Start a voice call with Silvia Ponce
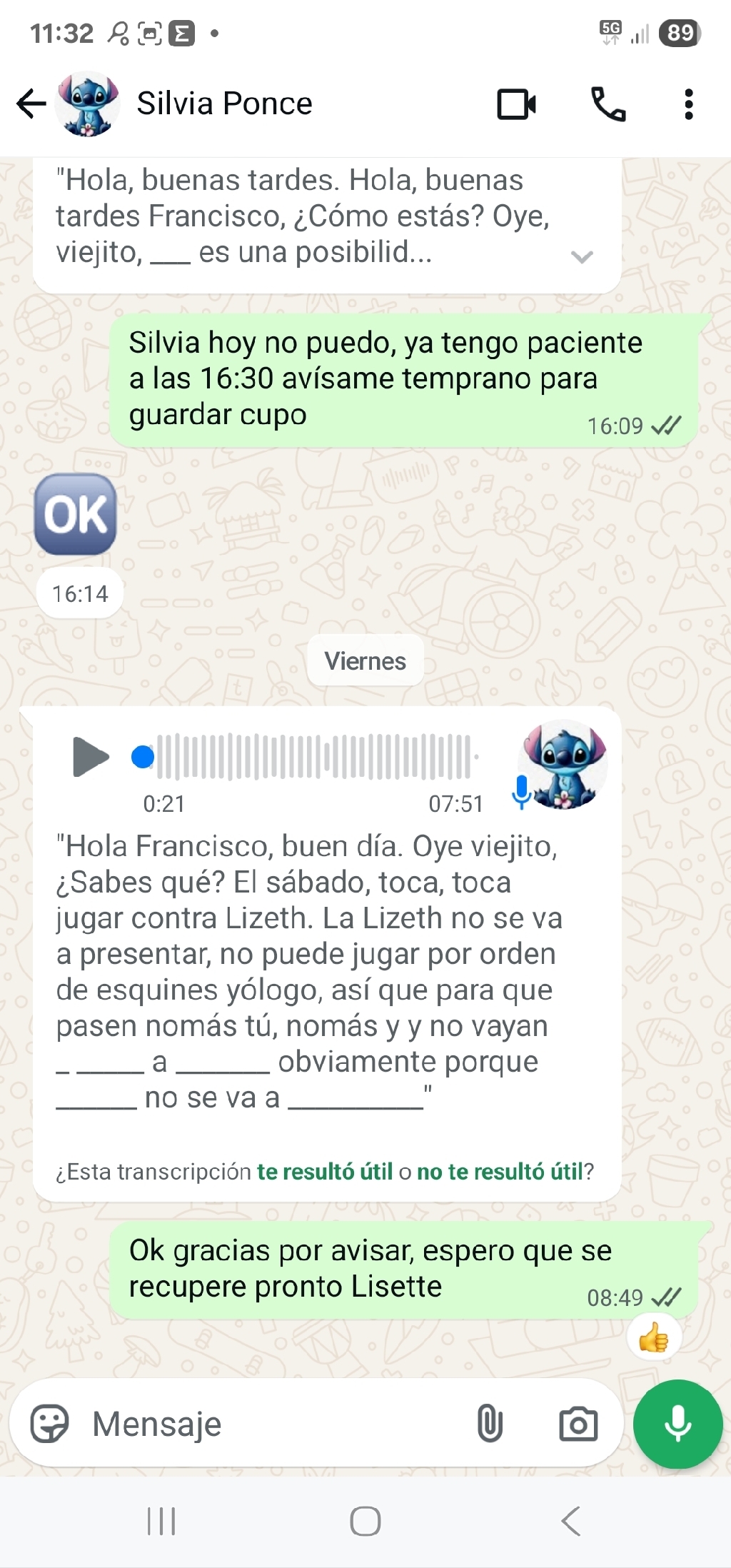The height and width of the screenshot is (1568, 731). 608,104
